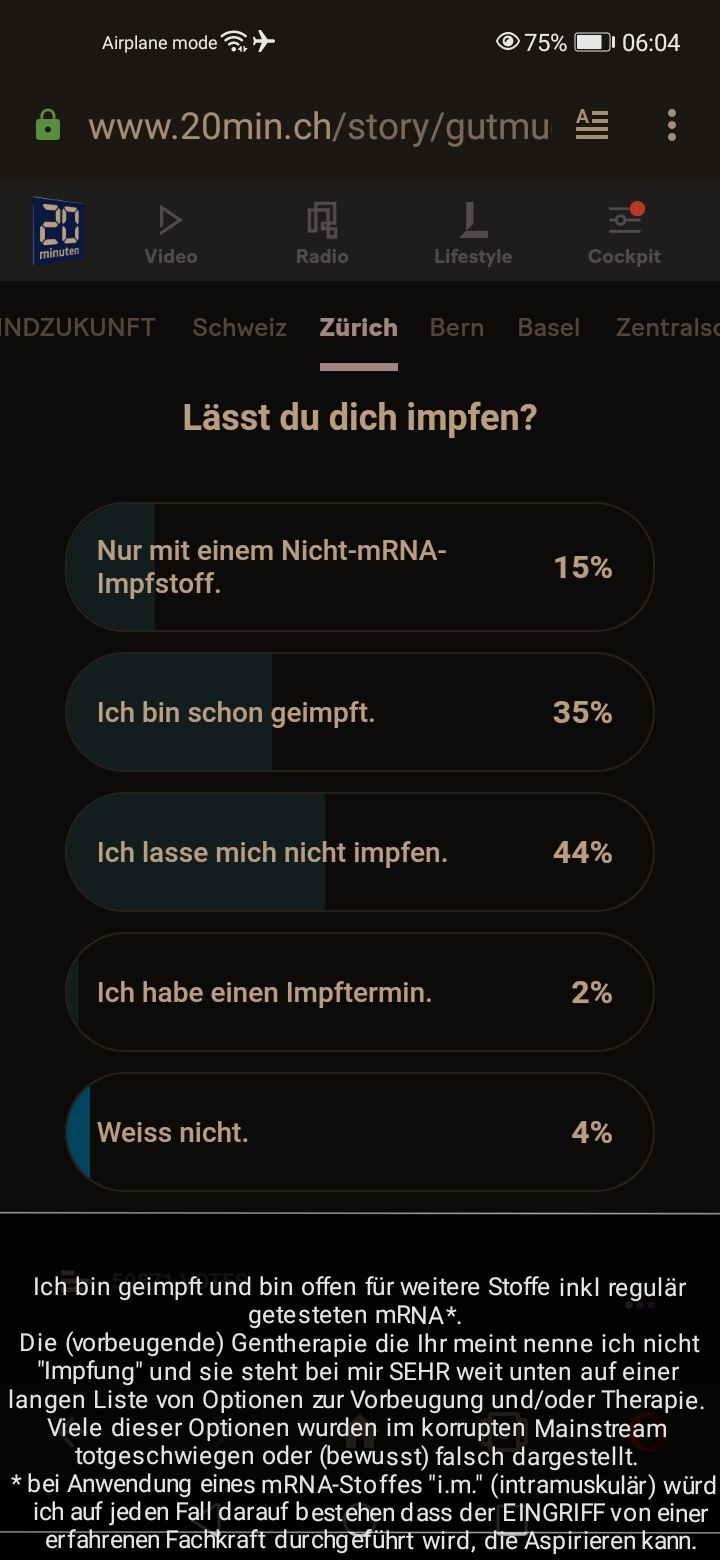Select the Weiss nicht poll answer
Viewport: 720px width, 1560px height.
click(360, 1132)
